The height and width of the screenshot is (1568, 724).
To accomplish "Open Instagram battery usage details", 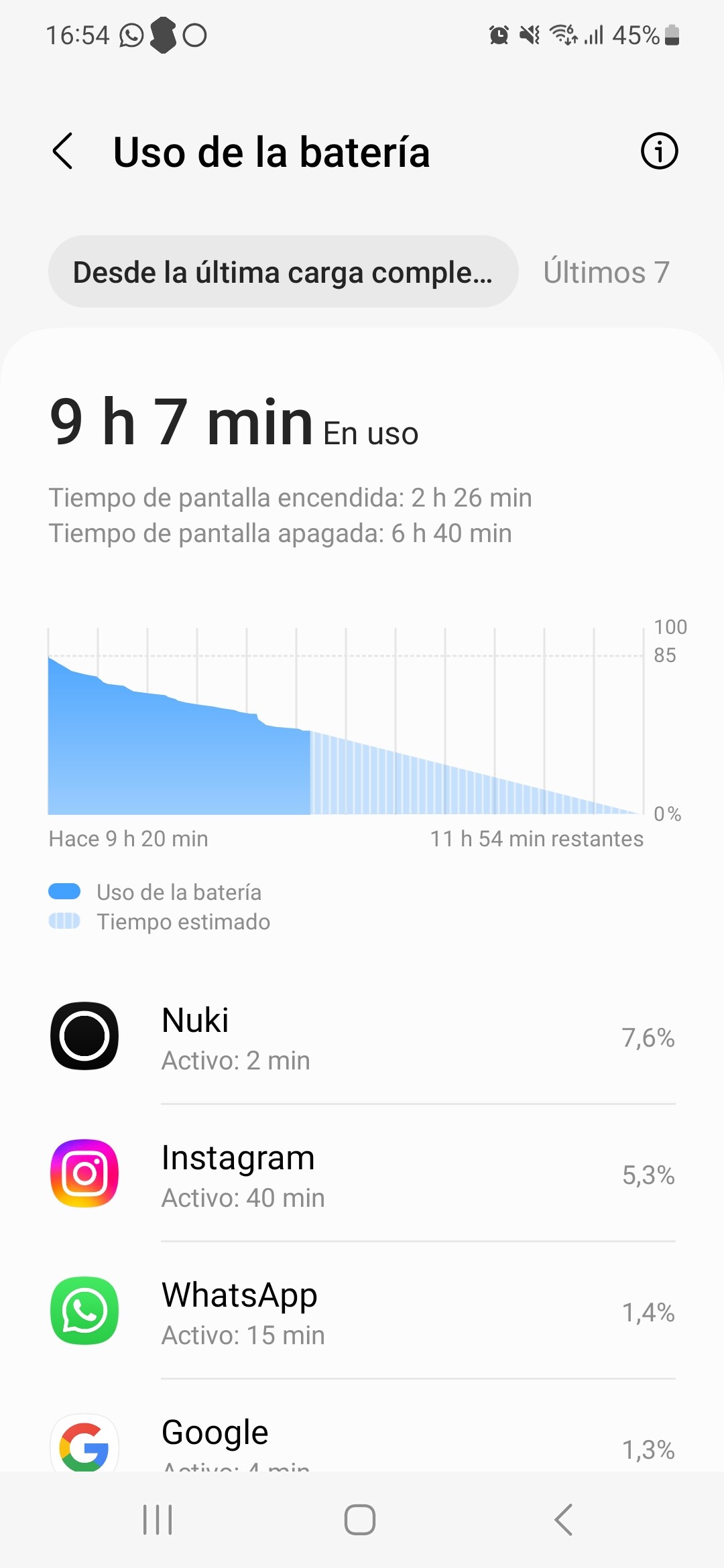I will (x=362, y=1174).
